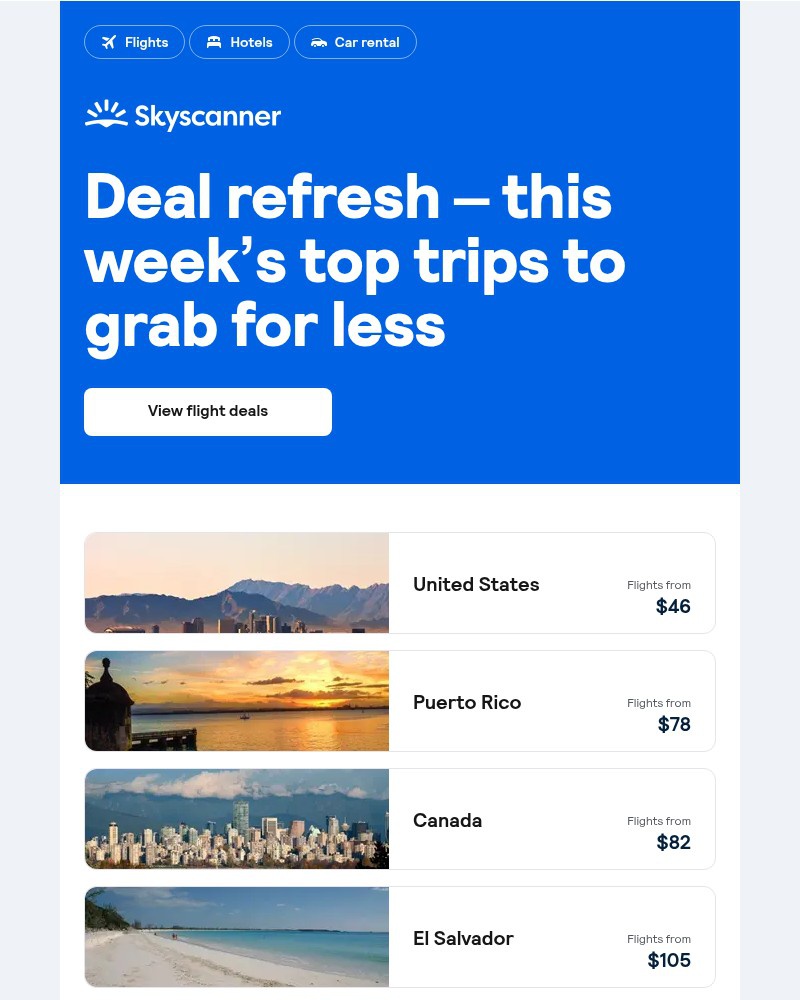Select the $78 Puerto Rico price
This screenshot has height=1000, width=800.
pos(673,724)
